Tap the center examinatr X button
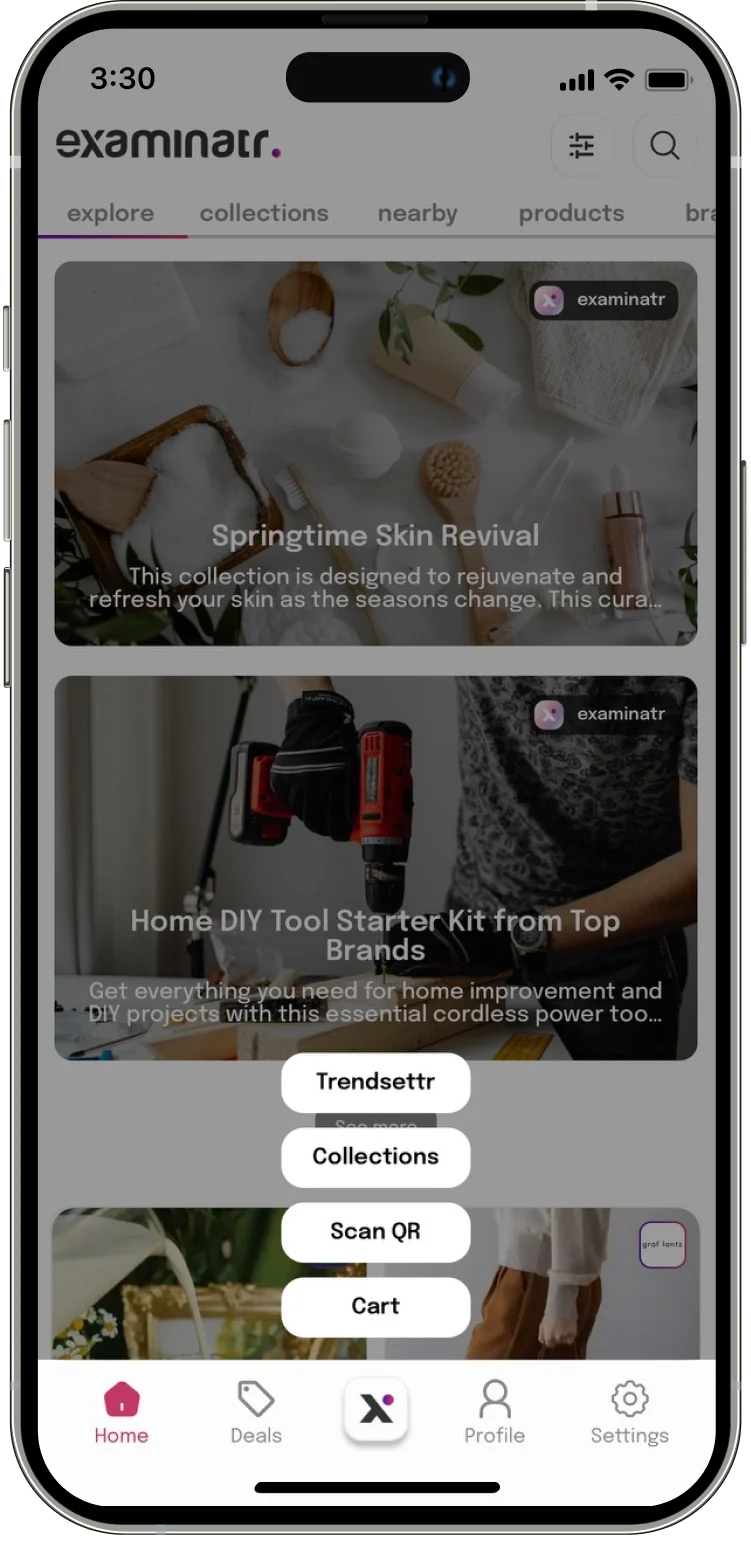Screen dimensions: 751x1546 click(376, 1409)
